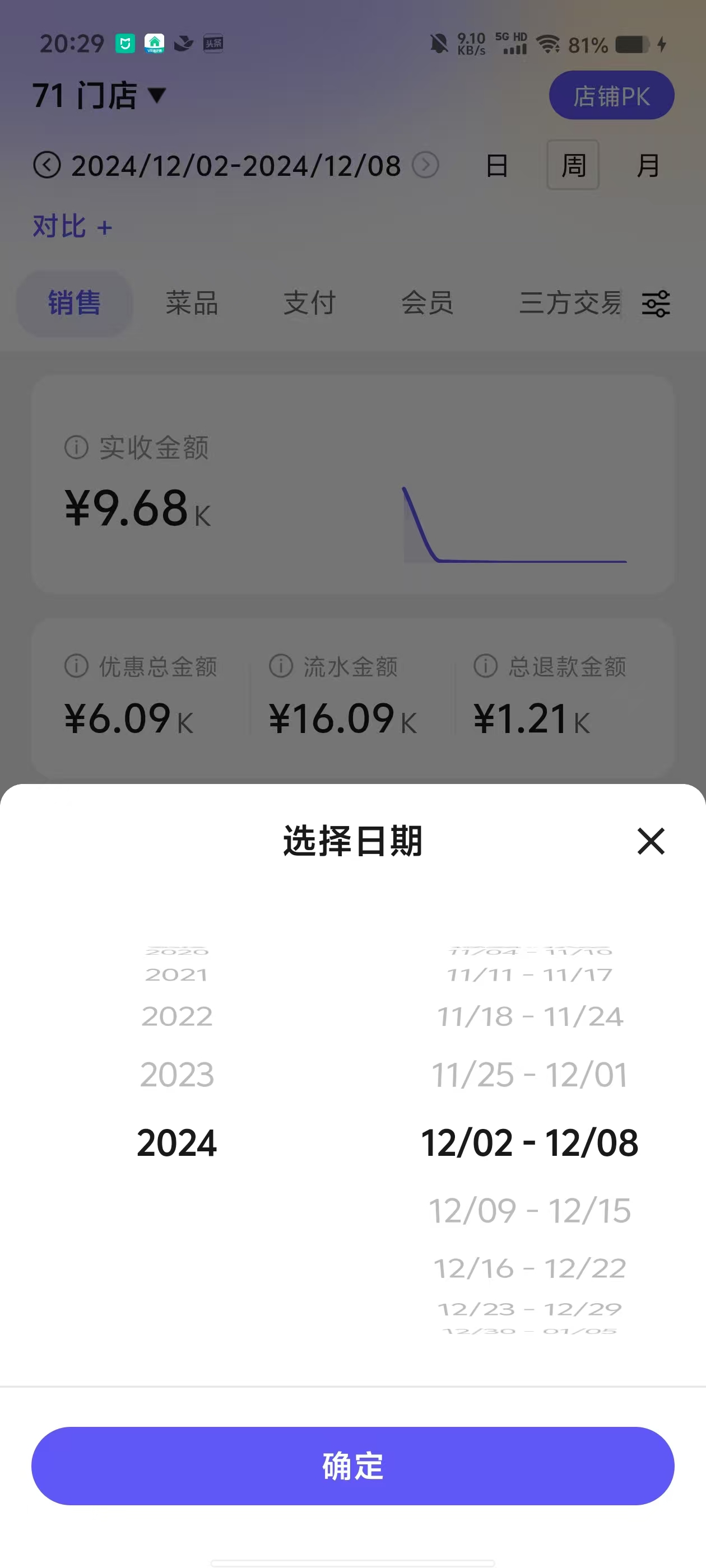Select year 2023 in the picker
This screenshot has height=1568, width=706.
(177, 1074)
